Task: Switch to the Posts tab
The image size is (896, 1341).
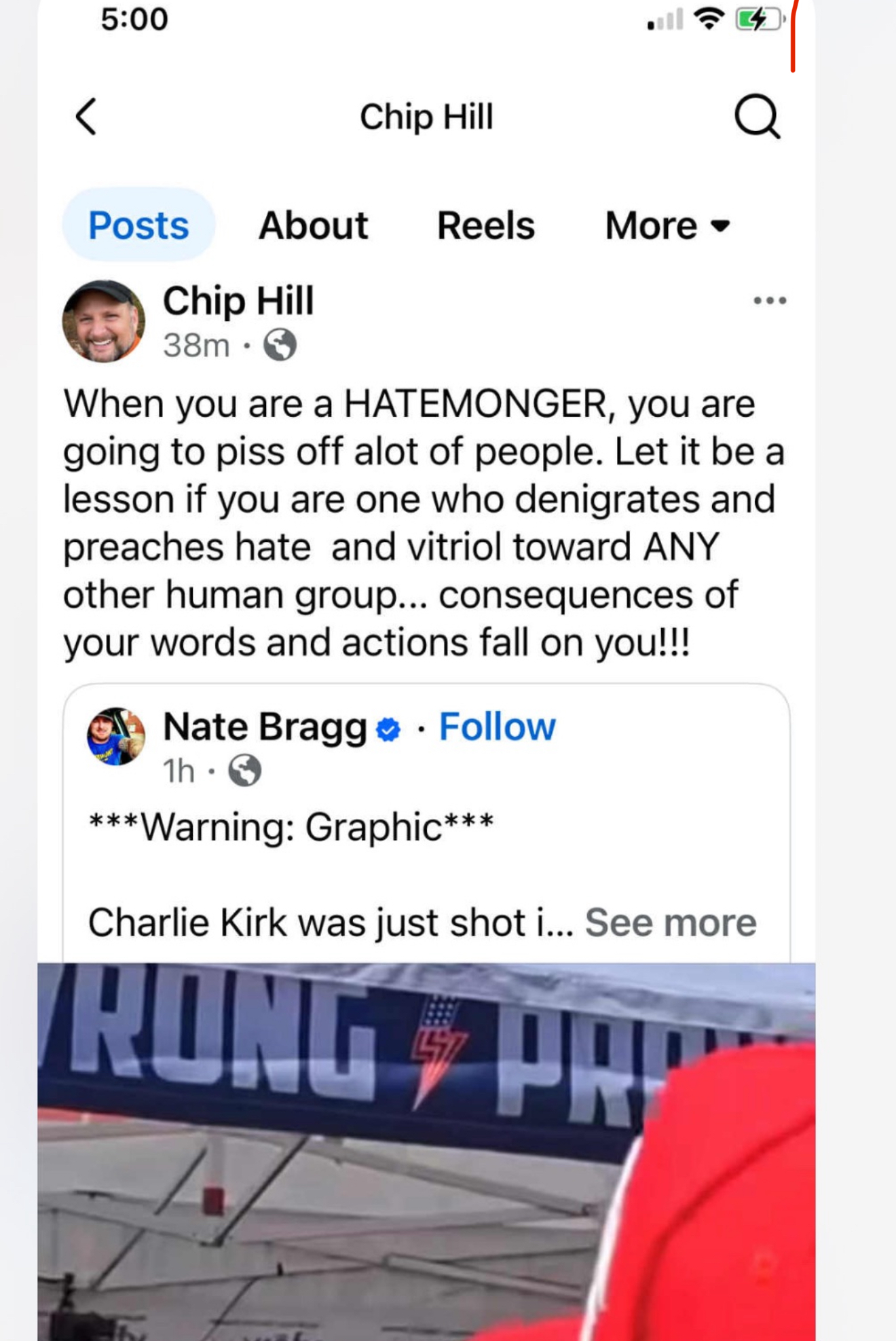Action: click(x=138, y=225)
